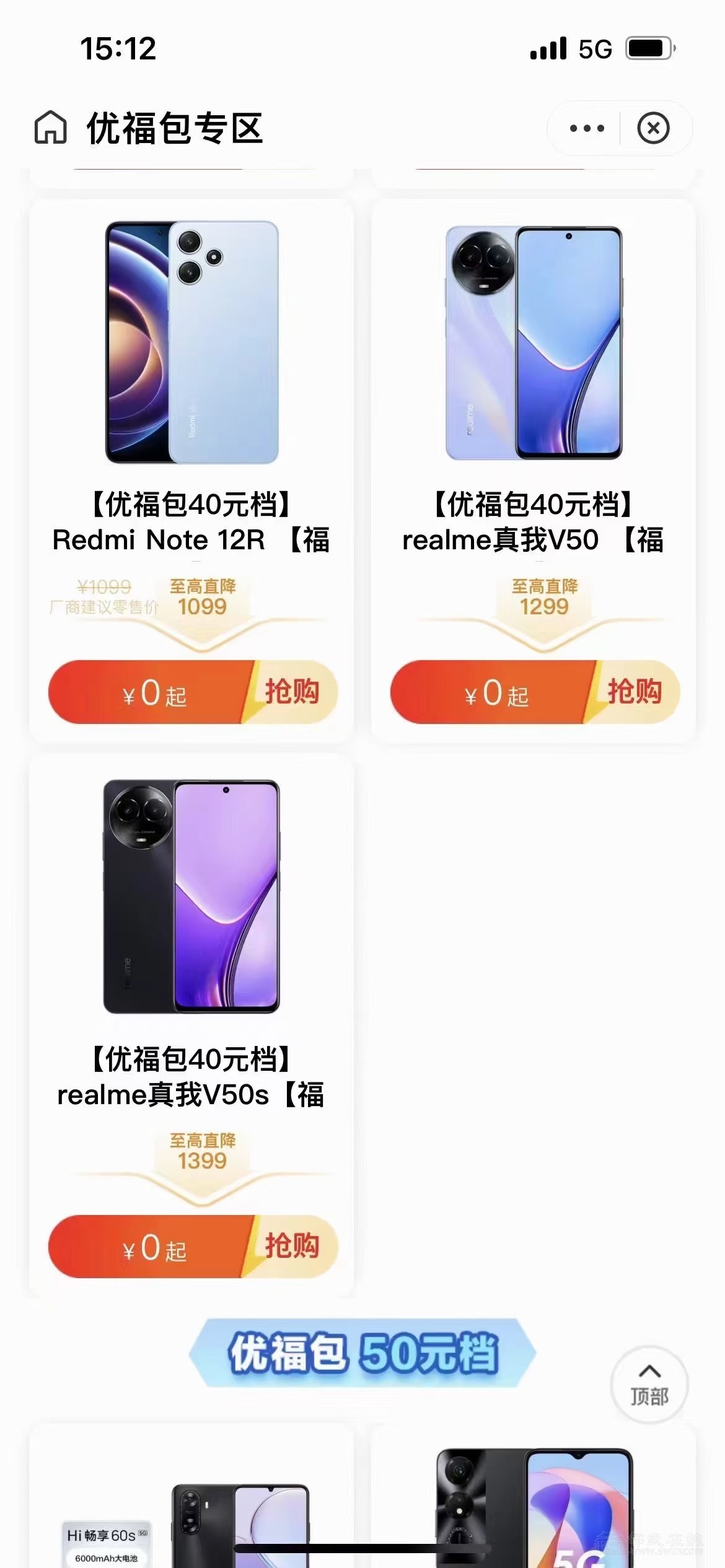This screenshot has height=1568, width=725.
Task: Open the Hi畅享60s phone card
Action: 191,1511
